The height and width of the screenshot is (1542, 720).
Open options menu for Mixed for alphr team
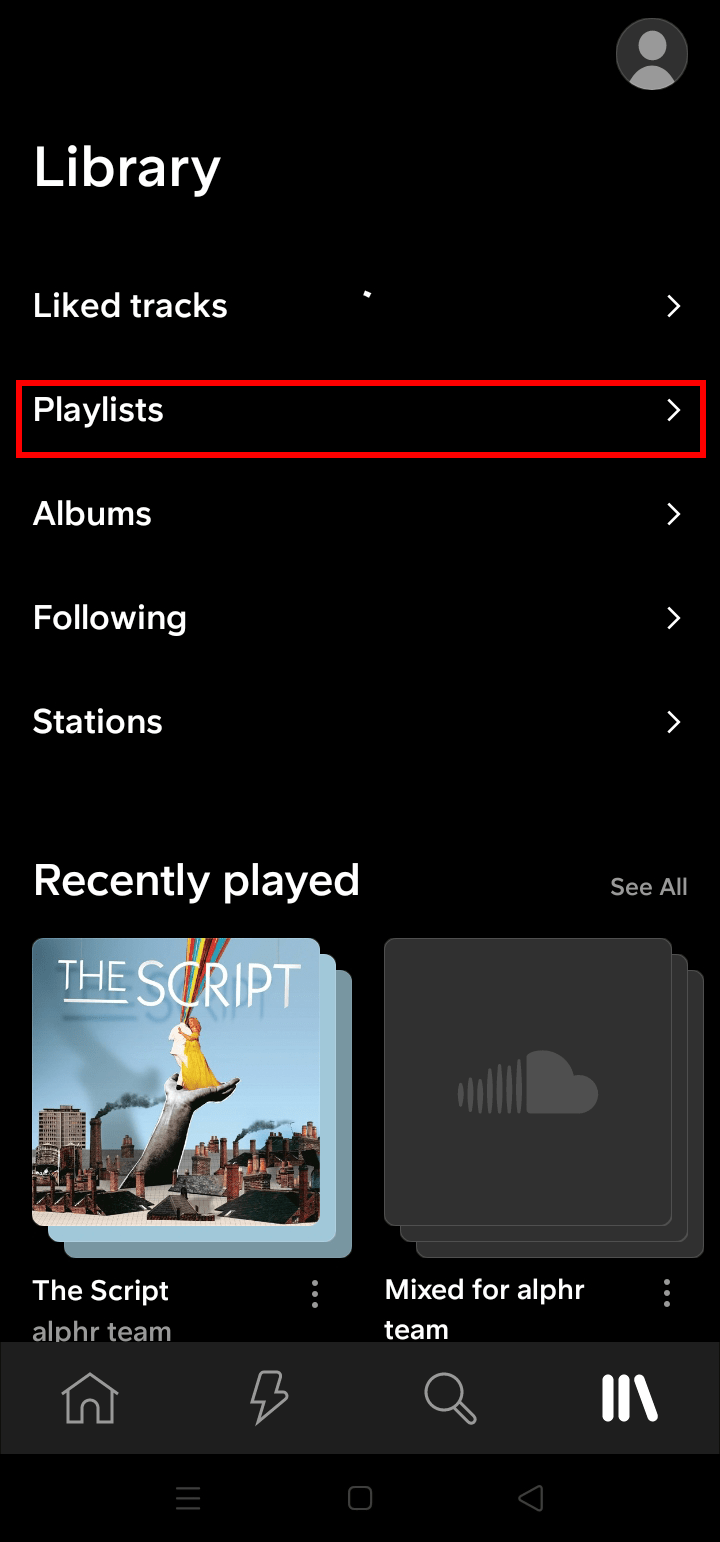pyautogui.click(x=666, y=1293)
